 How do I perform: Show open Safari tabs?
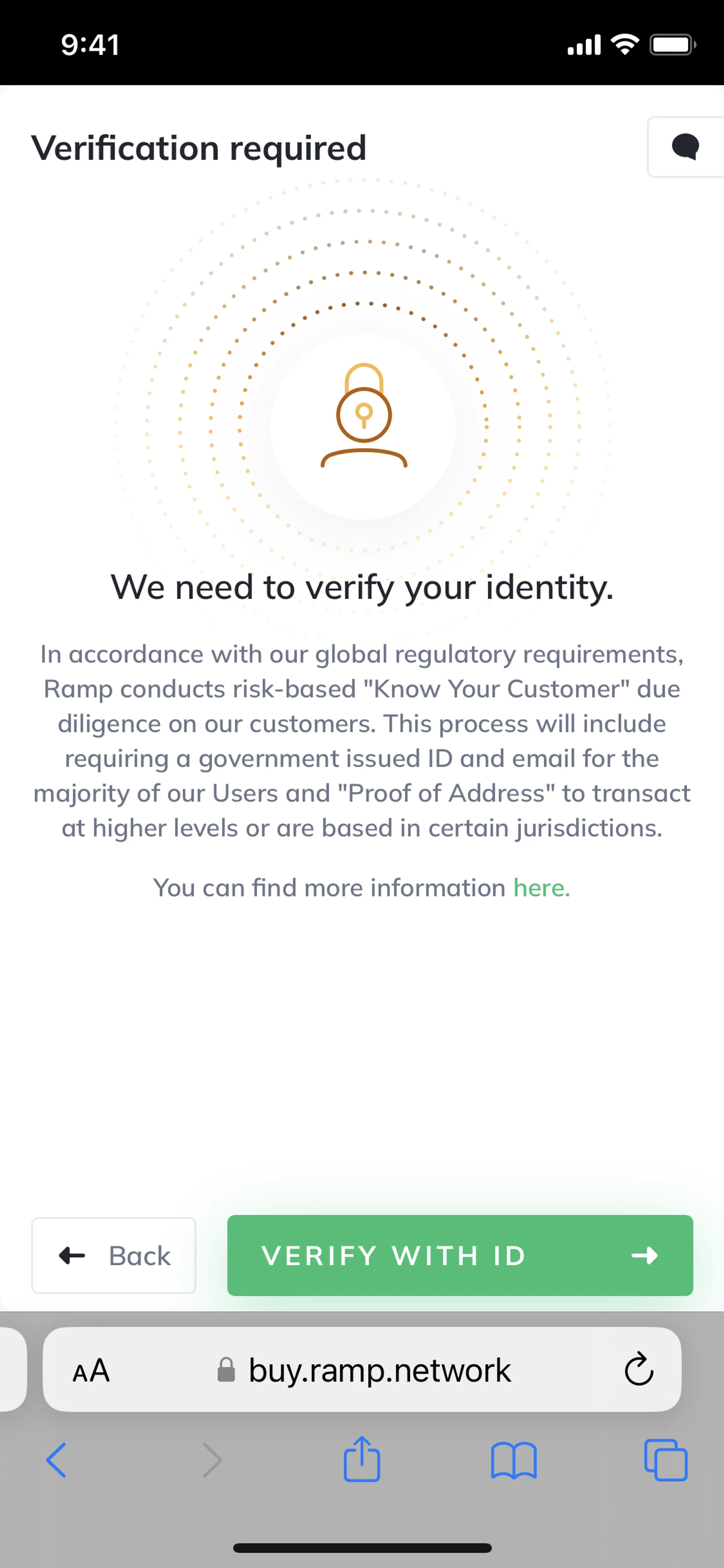tap(666, 1460)
